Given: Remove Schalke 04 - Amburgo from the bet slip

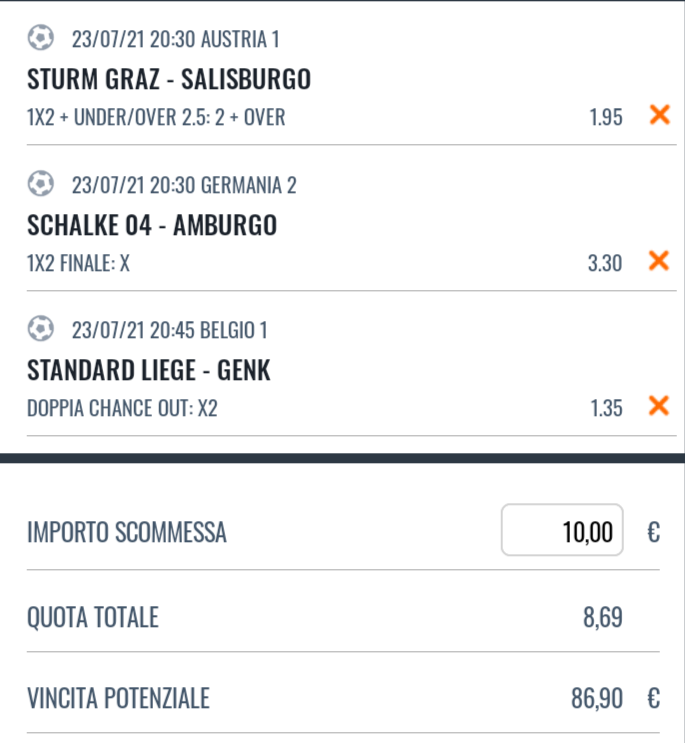Looking at the screenshot, I should [x=659, y=262].
